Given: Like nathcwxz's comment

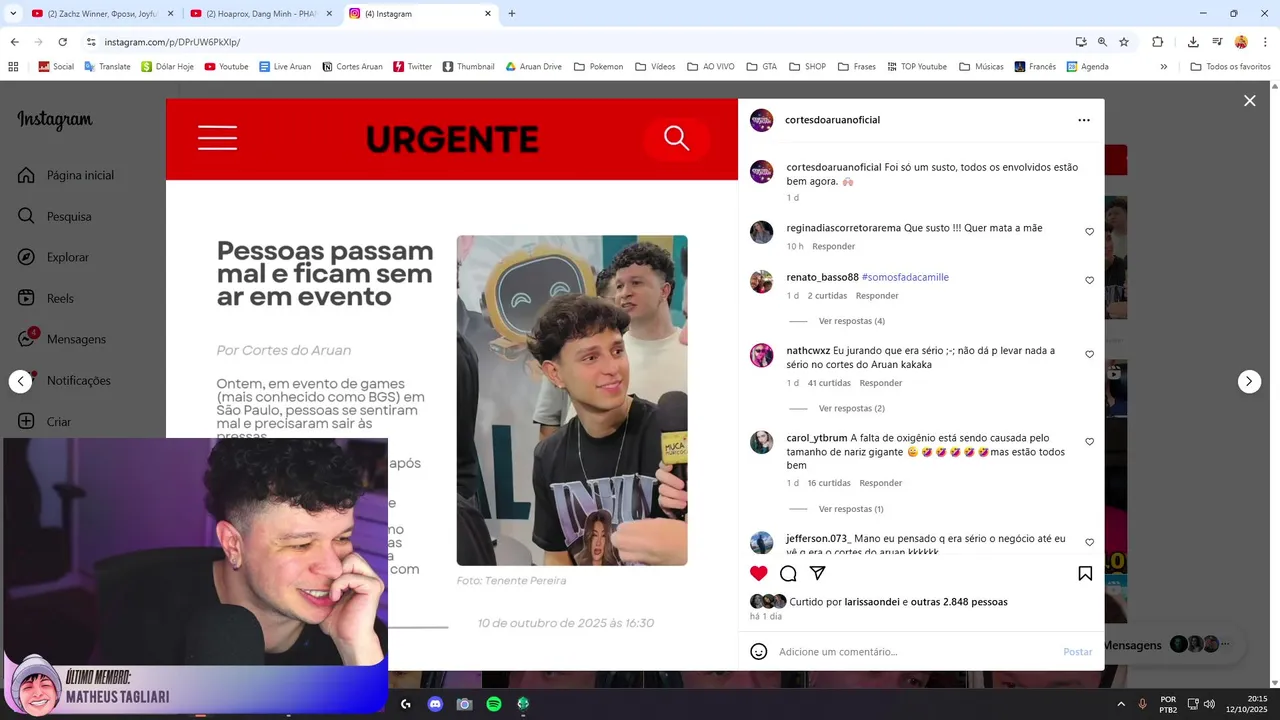Looking at the screenshot, I should click(x=1090, y=354).
